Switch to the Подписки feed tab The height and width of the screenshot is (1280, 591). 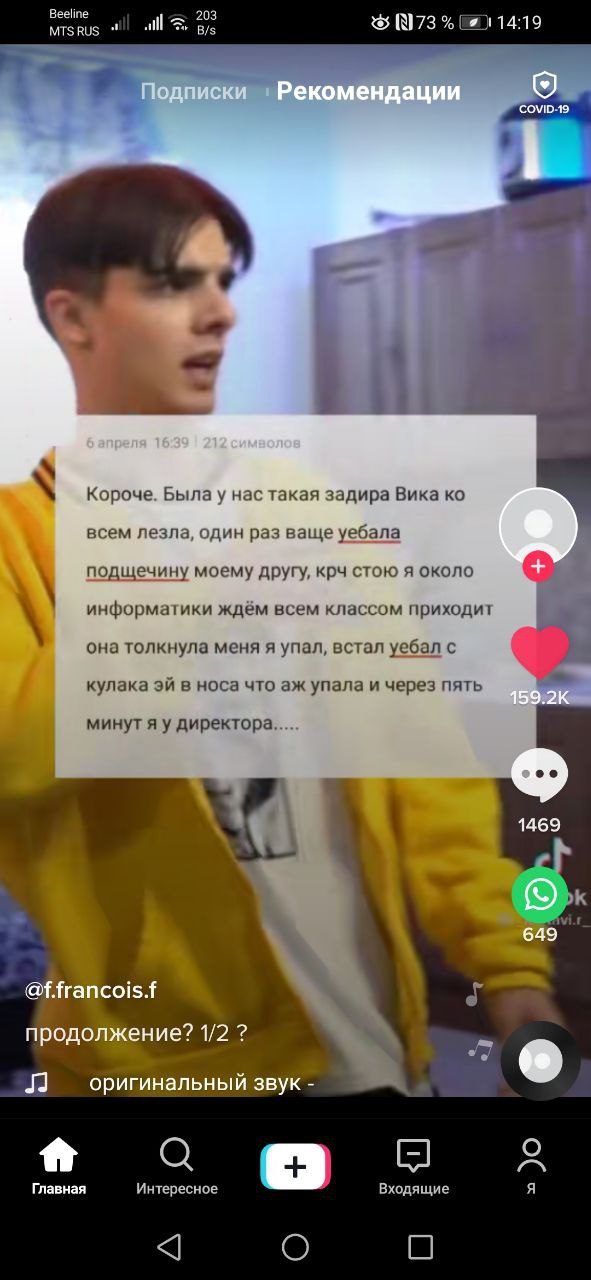[193, 91]
